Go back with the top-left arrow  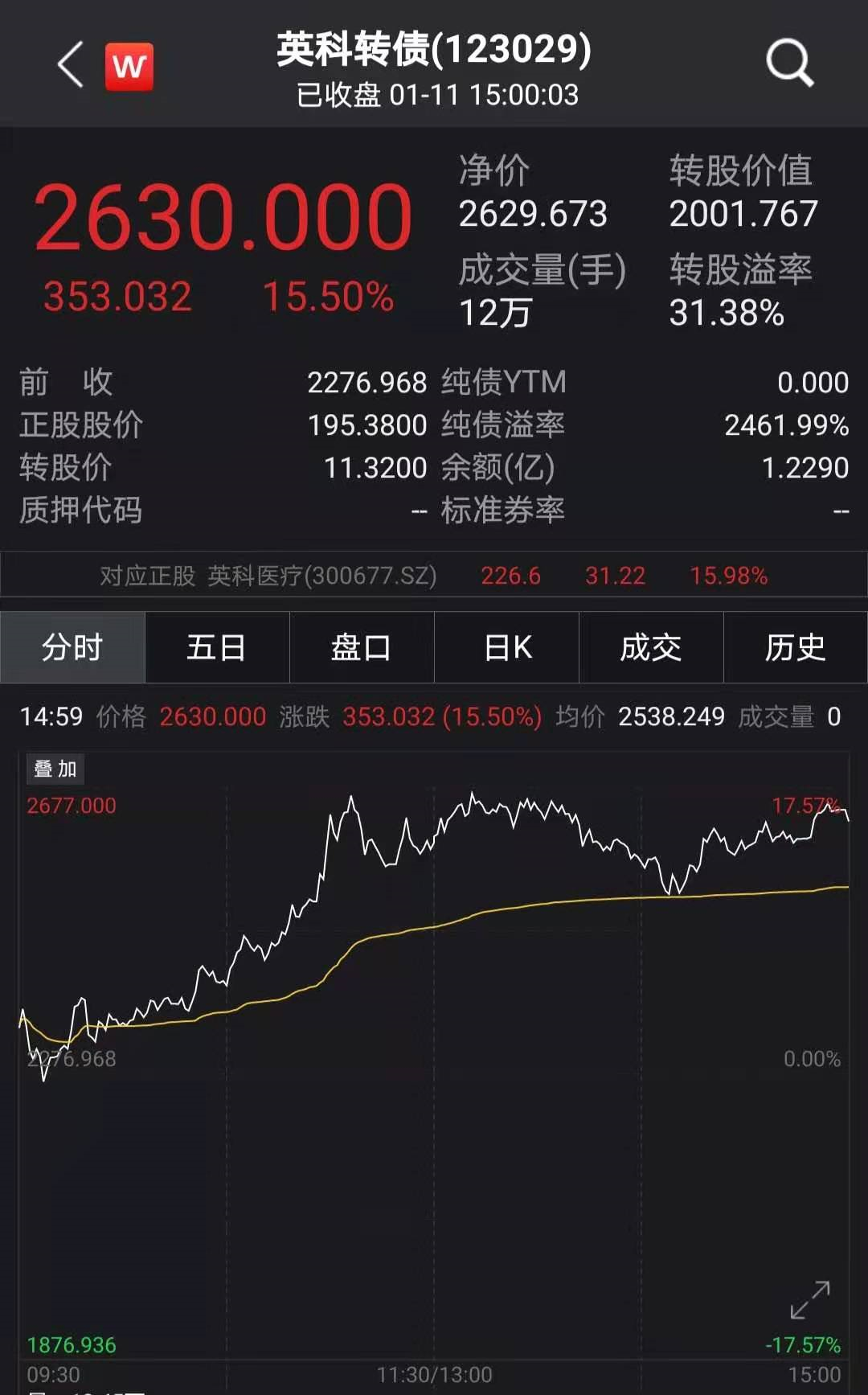(x=71, y=64)
